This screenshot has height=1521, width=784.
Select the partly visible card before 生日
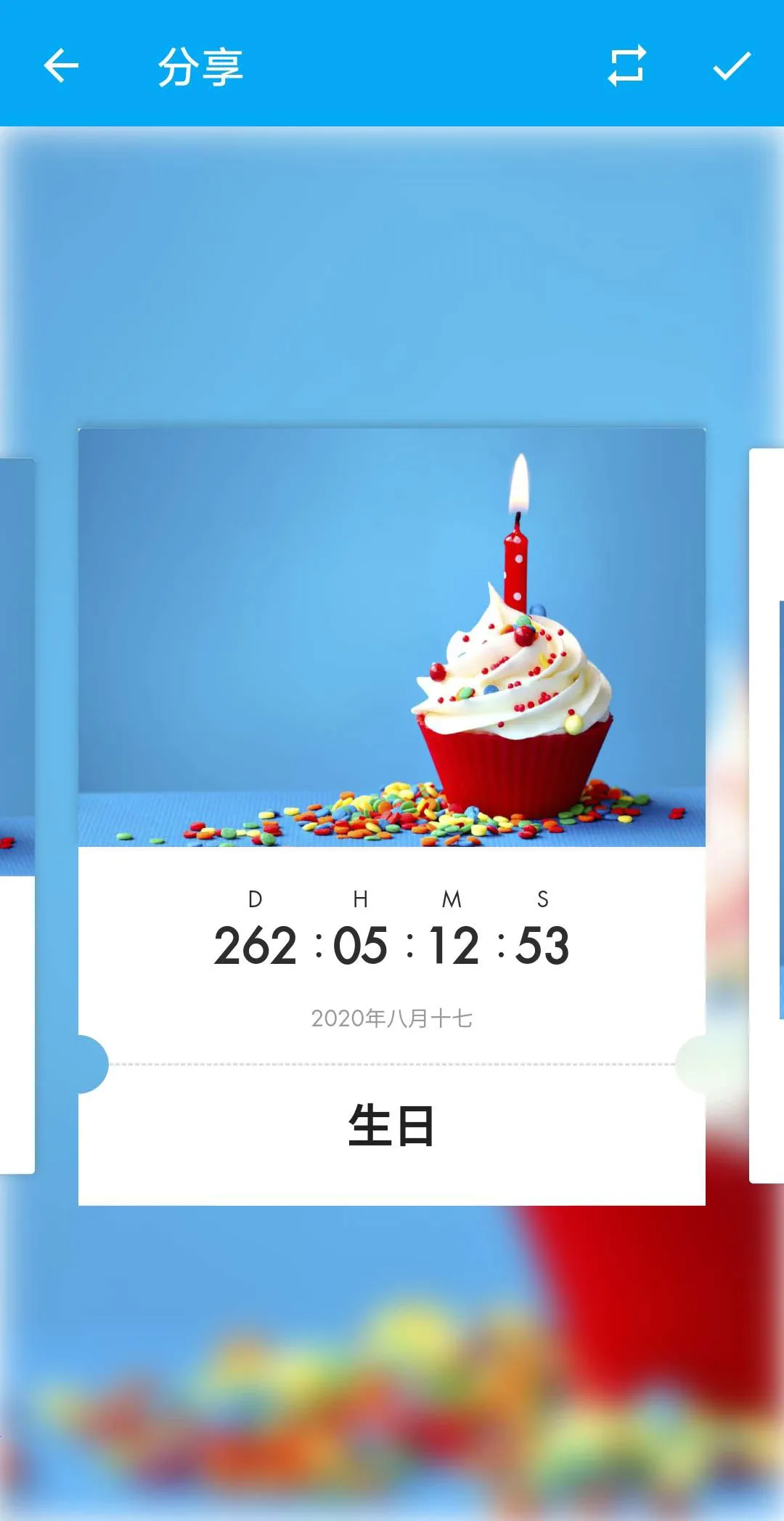(x=17, y=815)
